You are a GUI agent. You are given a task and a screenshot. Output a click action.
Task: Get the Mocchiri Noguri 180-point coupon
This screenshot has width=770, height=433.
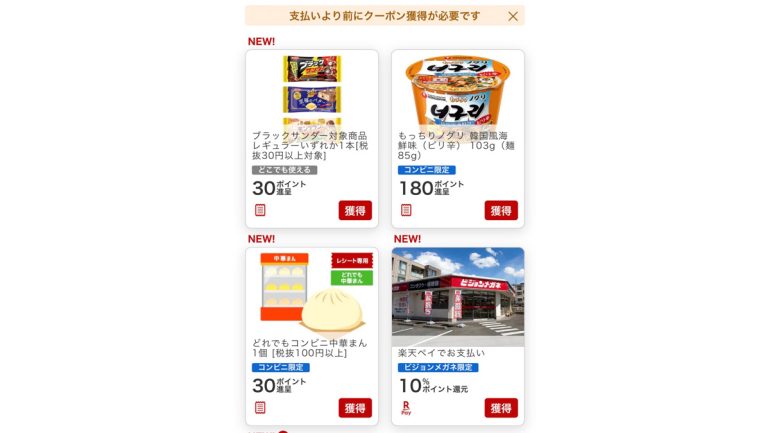501,210
